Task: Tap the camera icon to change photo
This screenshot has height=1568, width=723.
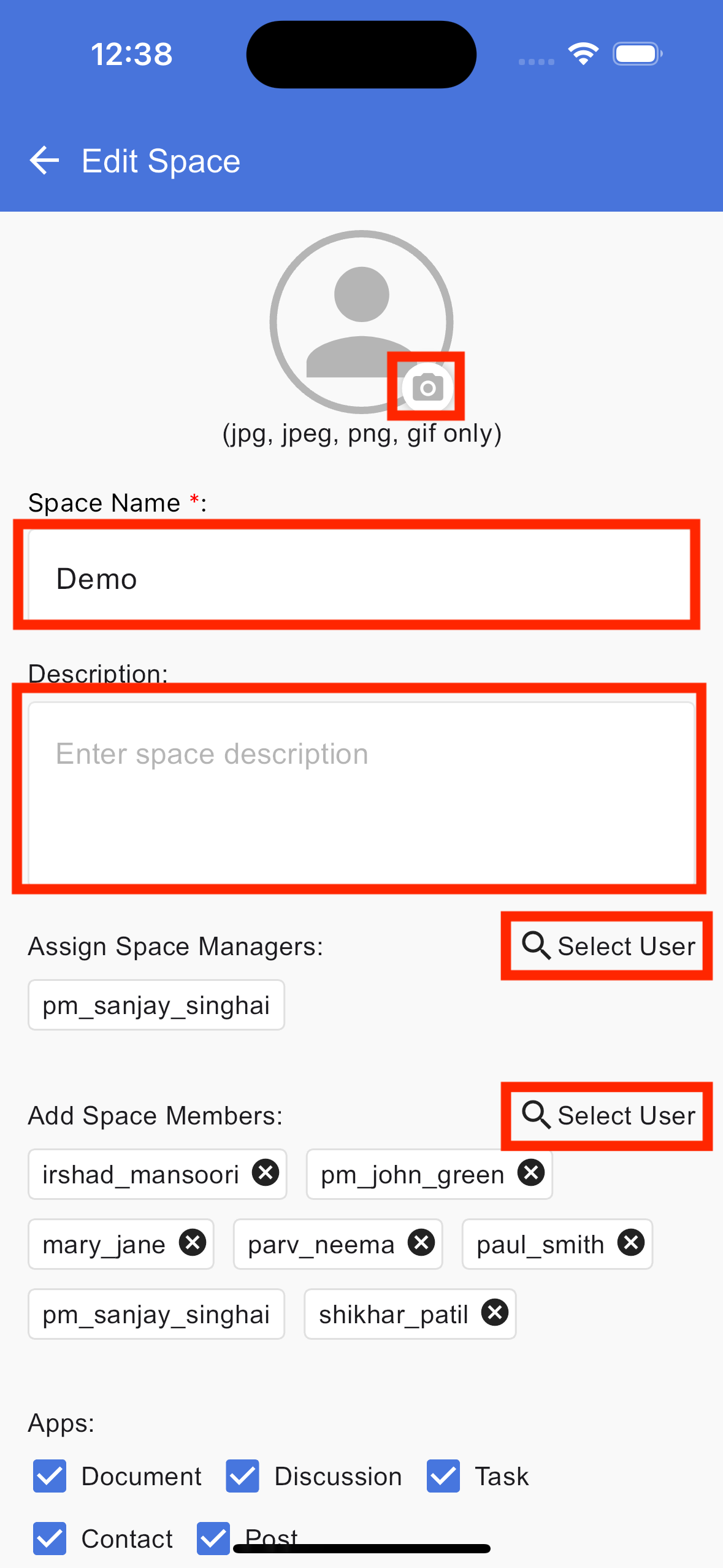Action: tap(427, 387)
